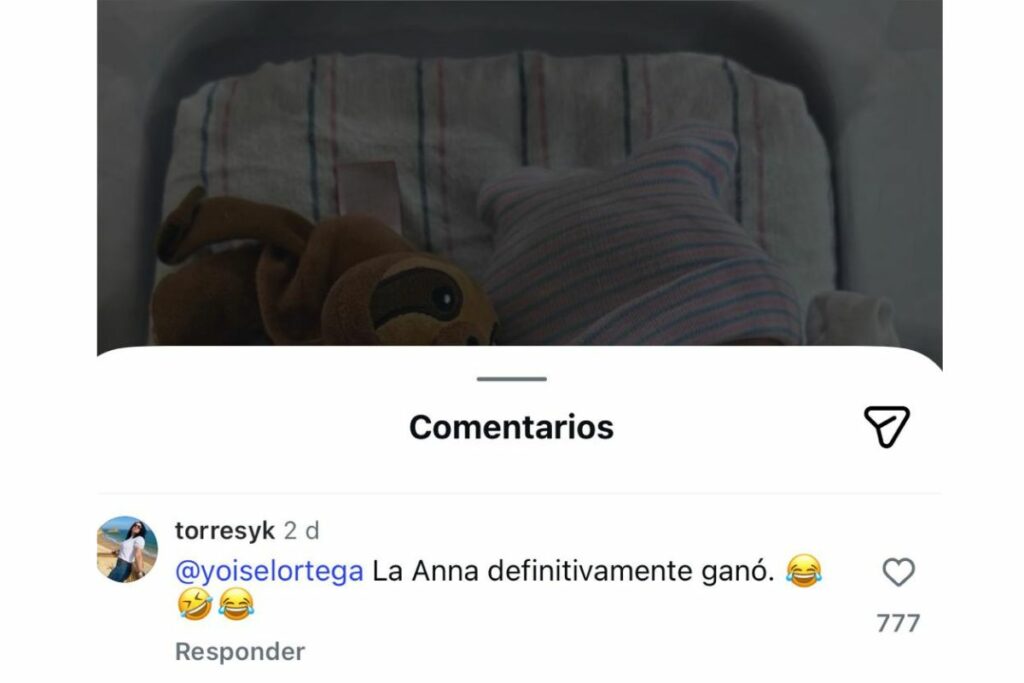Open torresyk's profile picture
This screenshot has width=1024, height=683.
(127, 549)
